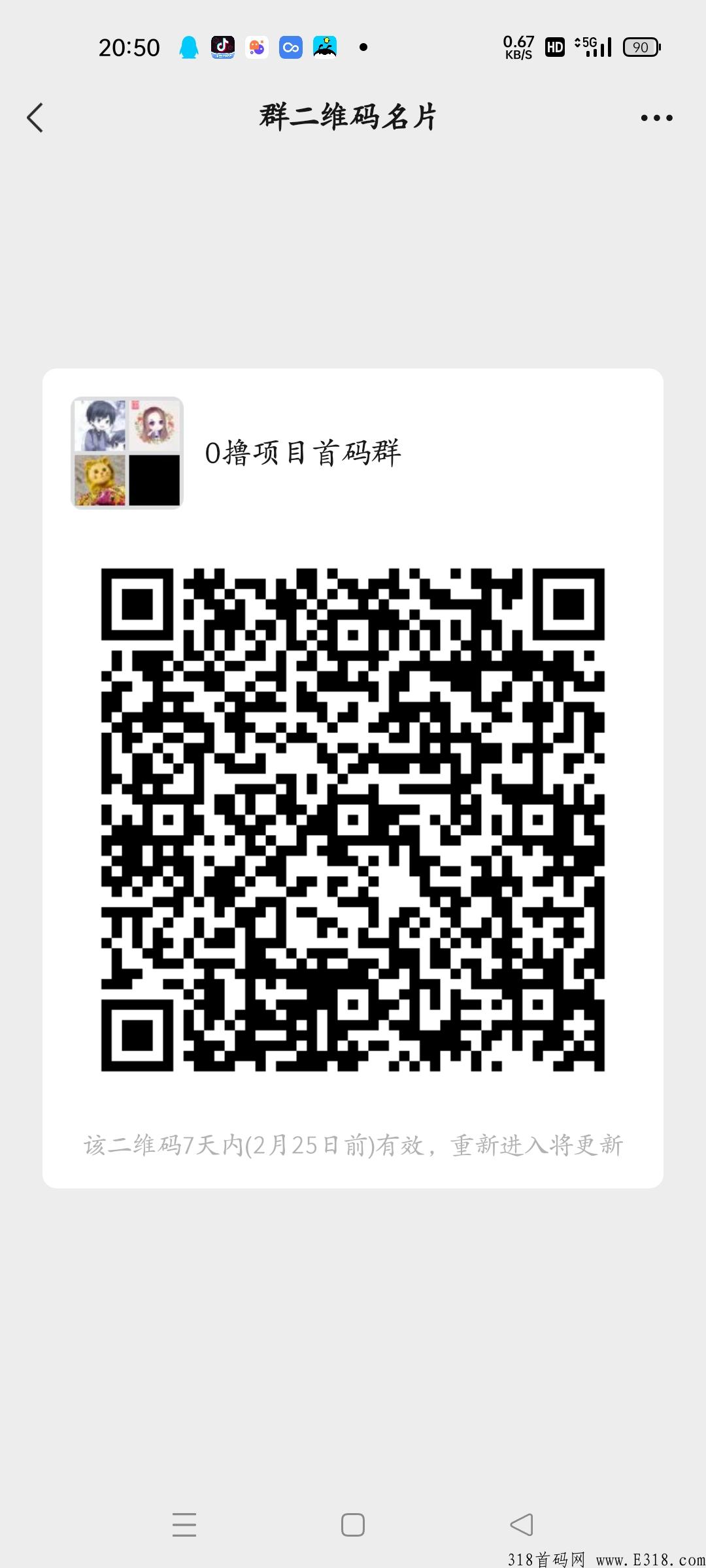
Task: Tap the HD calling indicator
Action: coord(554,46)
